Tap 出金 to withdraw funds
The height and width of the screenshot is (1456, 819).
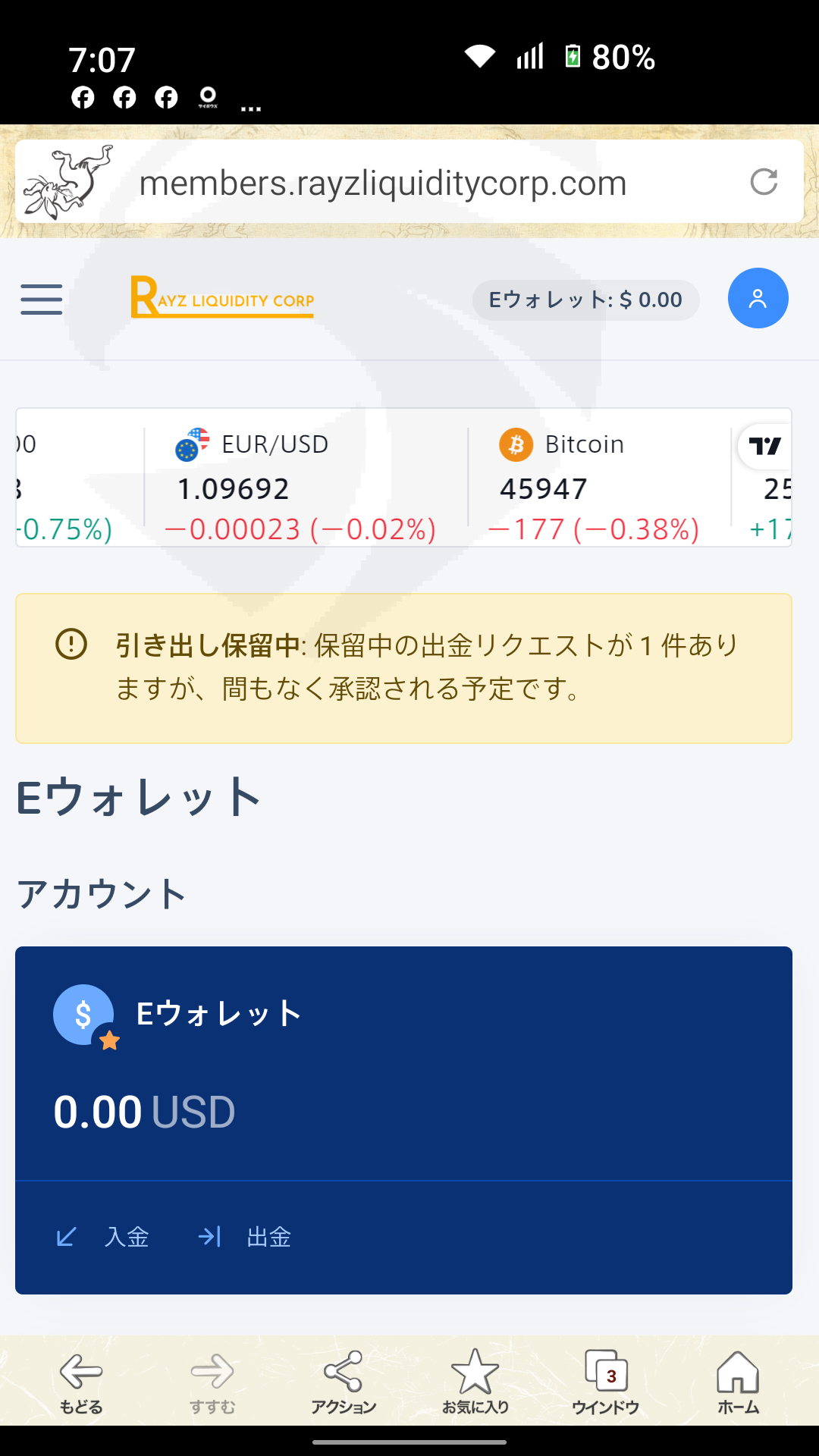coord(244,1237)
